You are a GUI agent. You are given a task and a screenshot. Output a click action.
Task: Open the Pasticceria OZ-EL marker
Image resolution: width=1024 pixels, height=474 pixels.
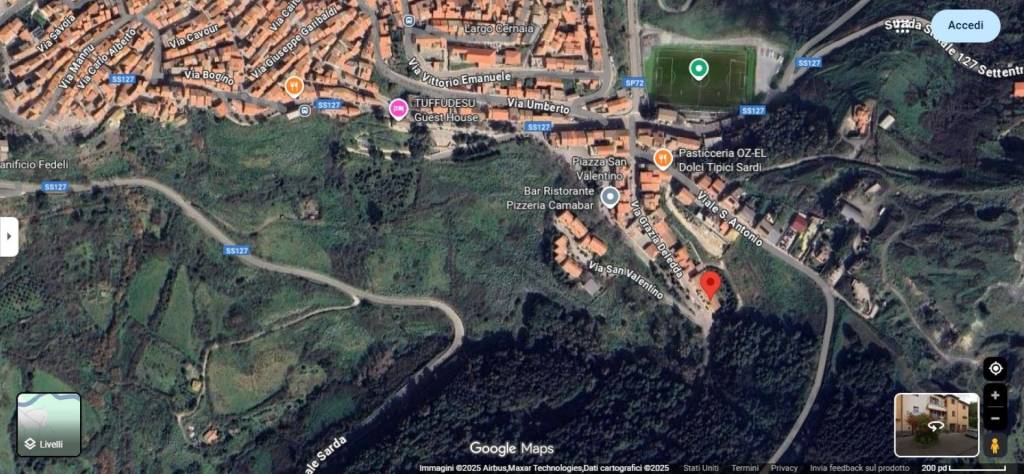pos(662,158)
